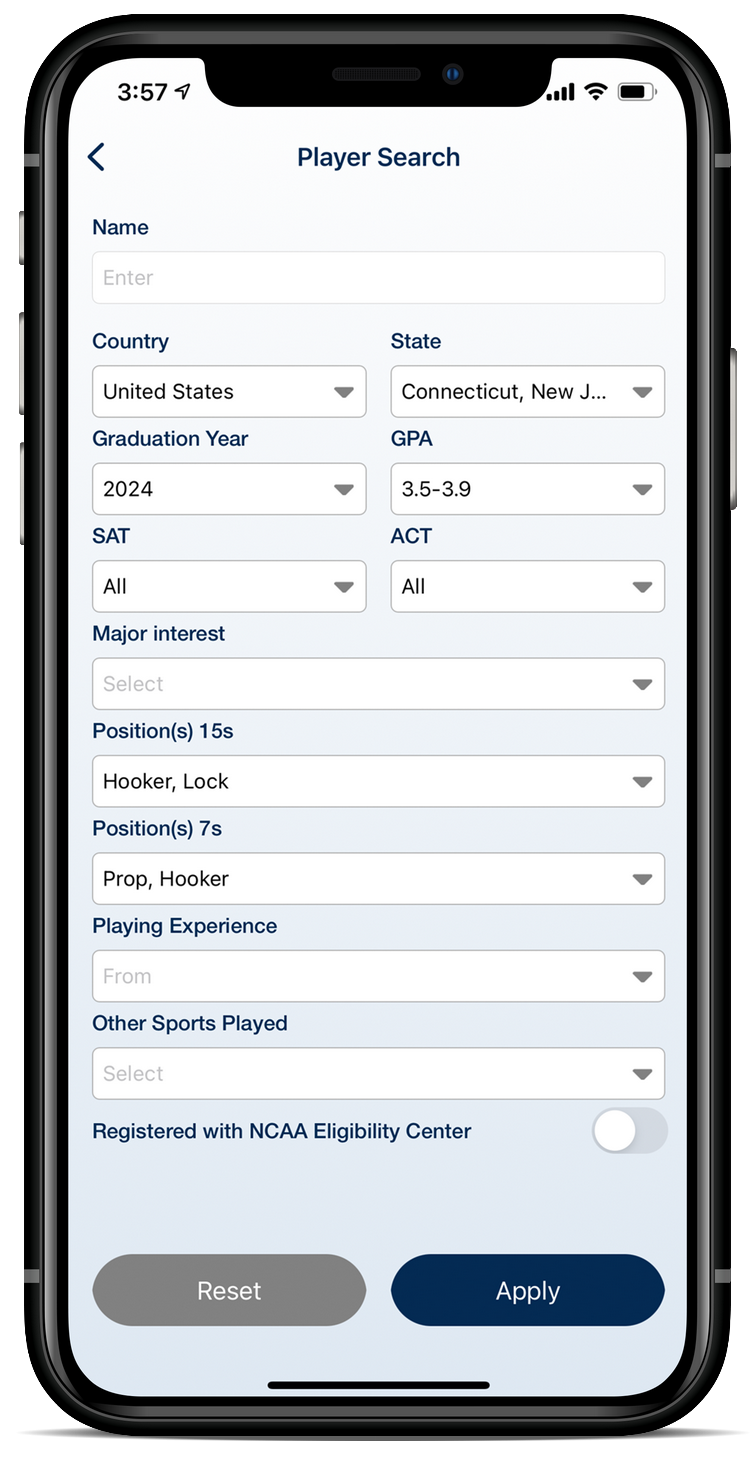
Task: Open the Country dropdown
Action: 229,392
